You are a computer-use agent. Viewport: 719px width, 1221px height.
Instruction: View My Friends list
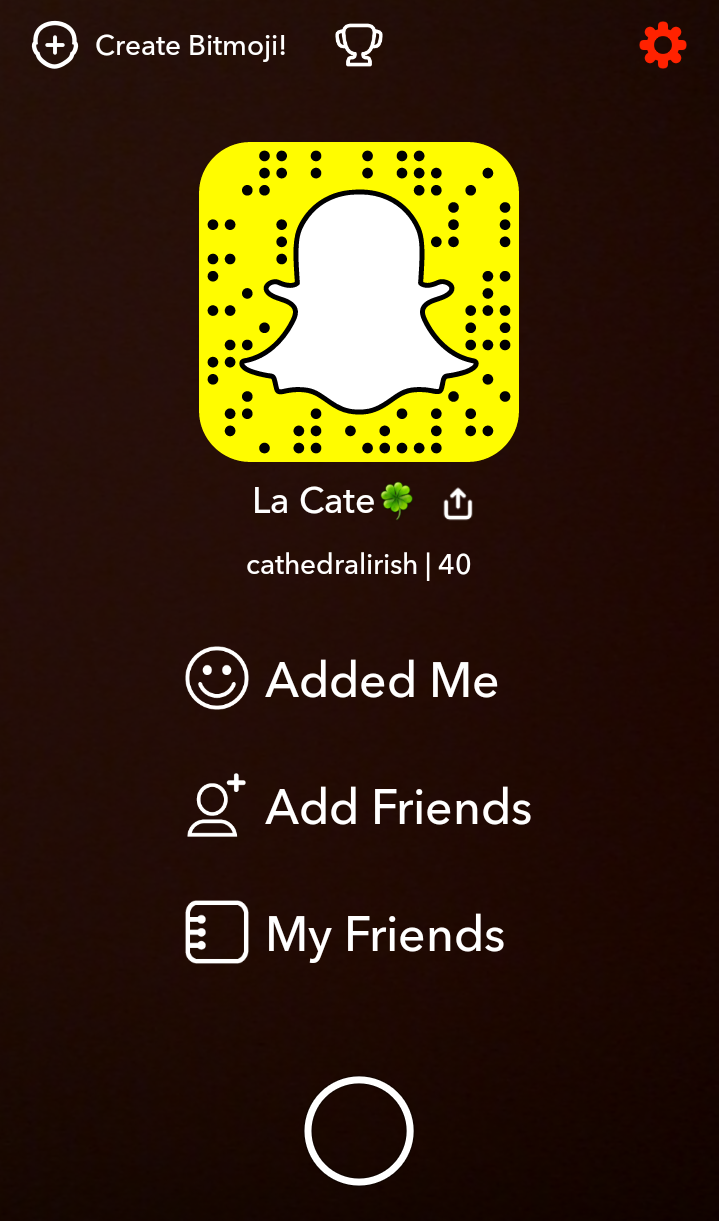click(345, 933)
